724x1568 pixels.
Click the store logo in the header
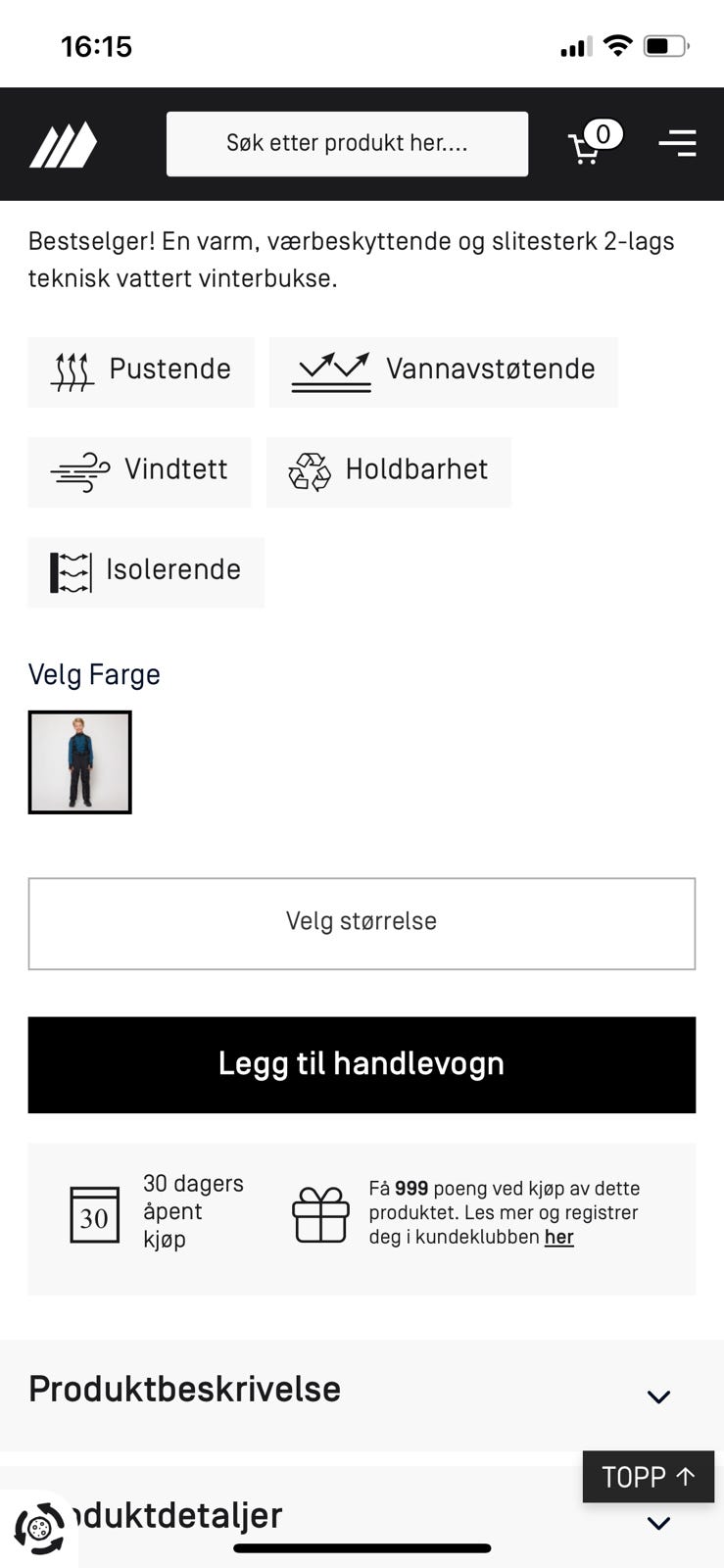pos(63,143)
